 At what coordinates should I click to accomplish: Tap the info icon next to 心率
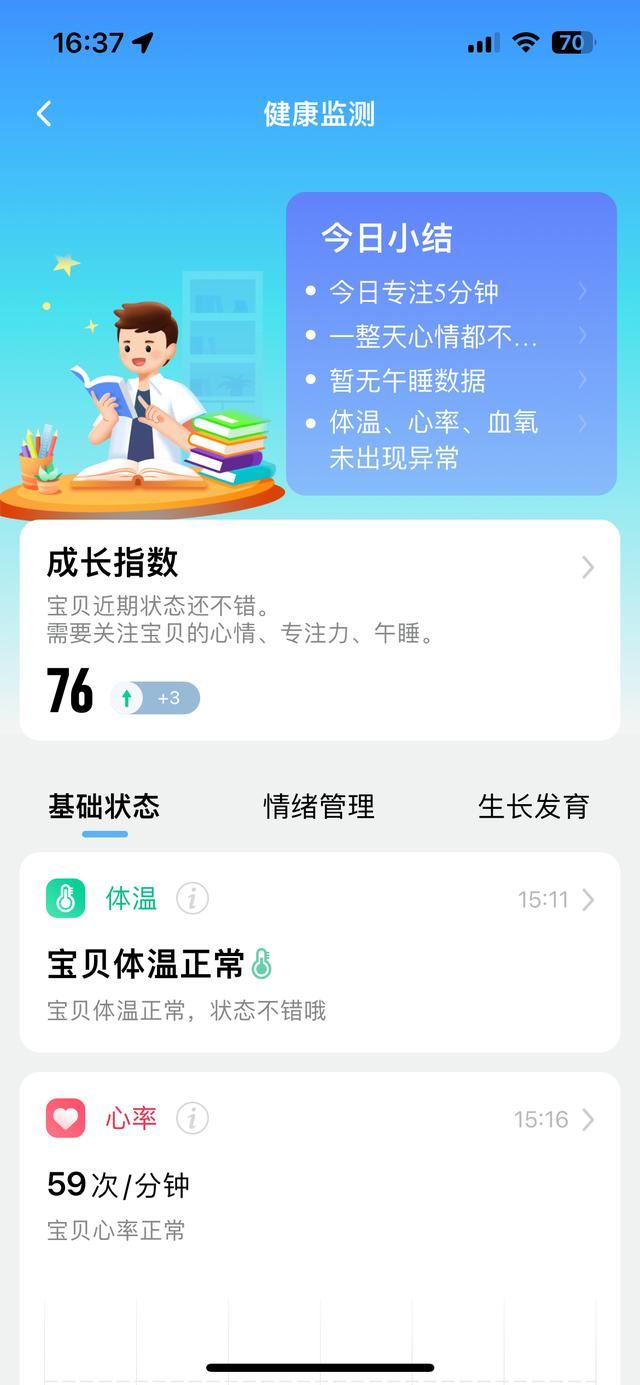[x=192, y=1118]
